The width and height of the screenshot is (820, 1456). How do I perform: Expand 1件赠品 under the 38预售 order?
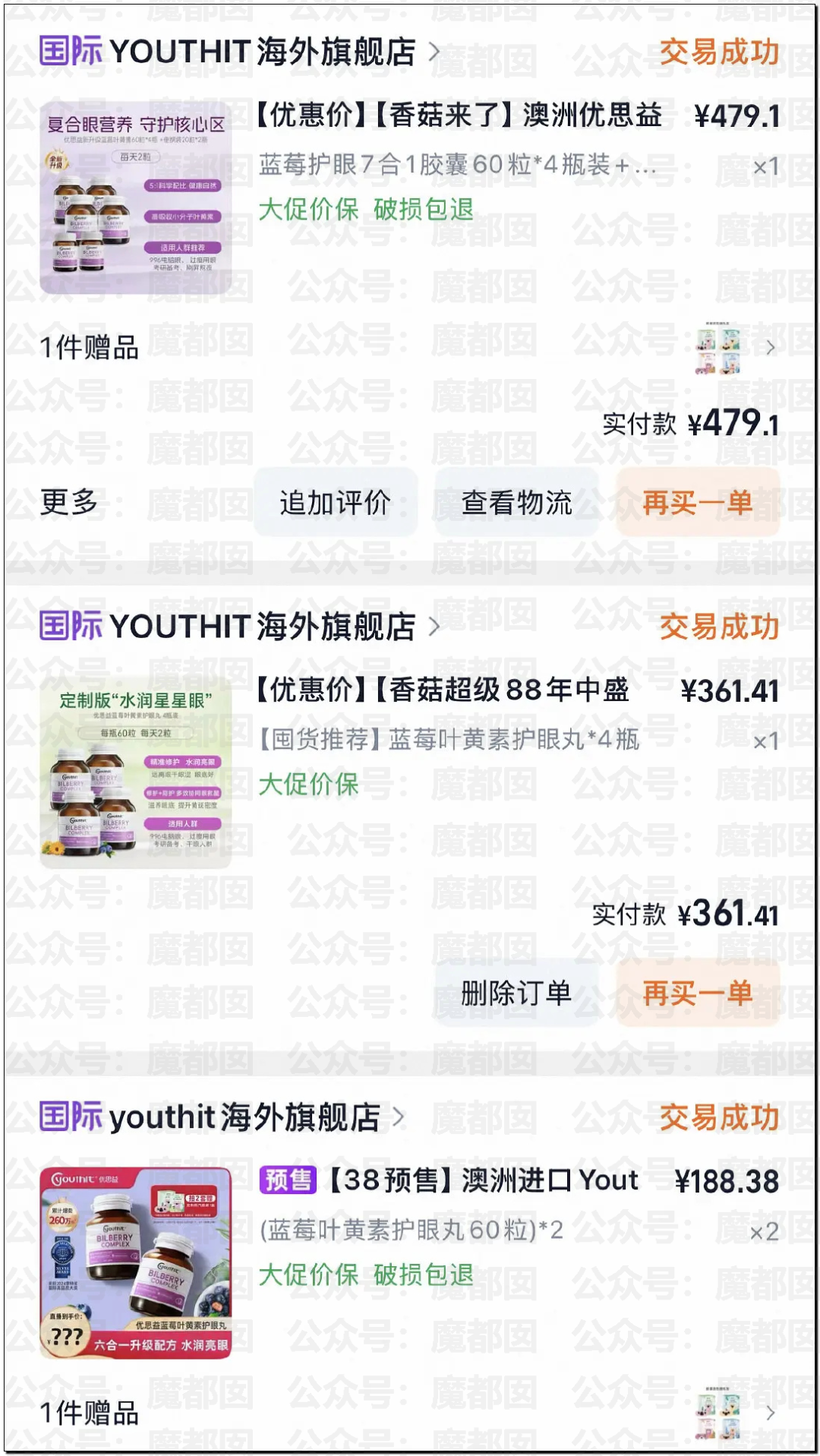click(410, 1413)
